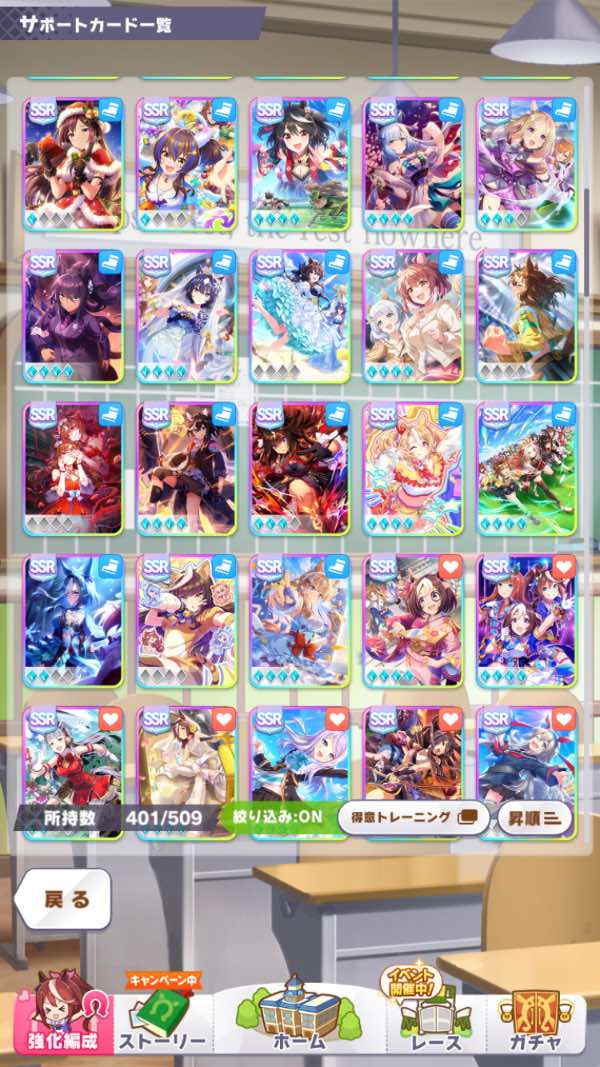Open the 得意トレーニング sort filter
This screenshot has width=600, height=1067.
click(x=413, y=817)
